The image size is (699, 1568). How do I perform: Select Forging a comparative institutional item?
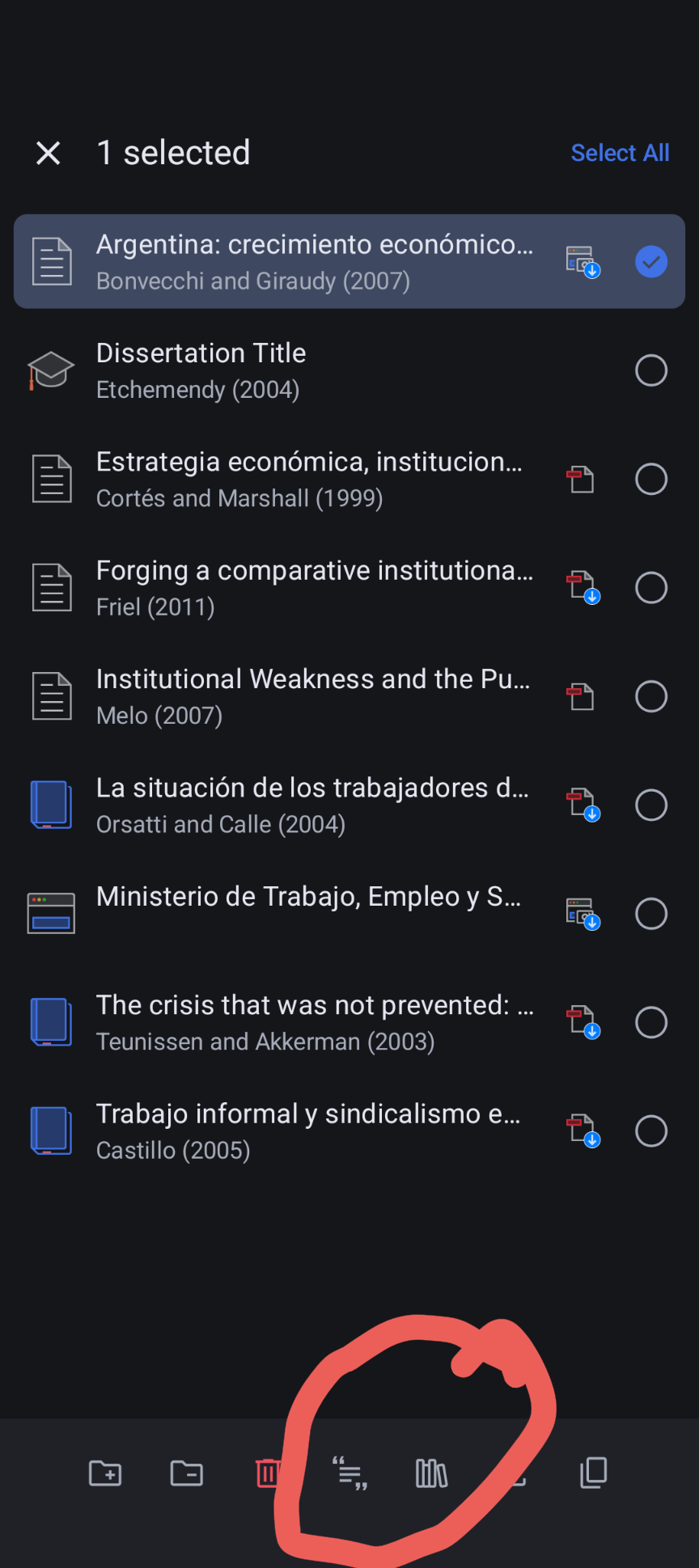tap(650, 588)
